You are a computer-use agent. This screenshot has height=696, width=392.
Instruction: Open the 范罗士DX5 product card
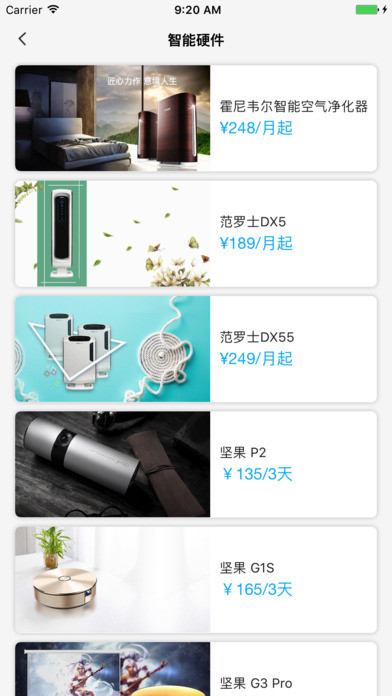click(196, 233)
